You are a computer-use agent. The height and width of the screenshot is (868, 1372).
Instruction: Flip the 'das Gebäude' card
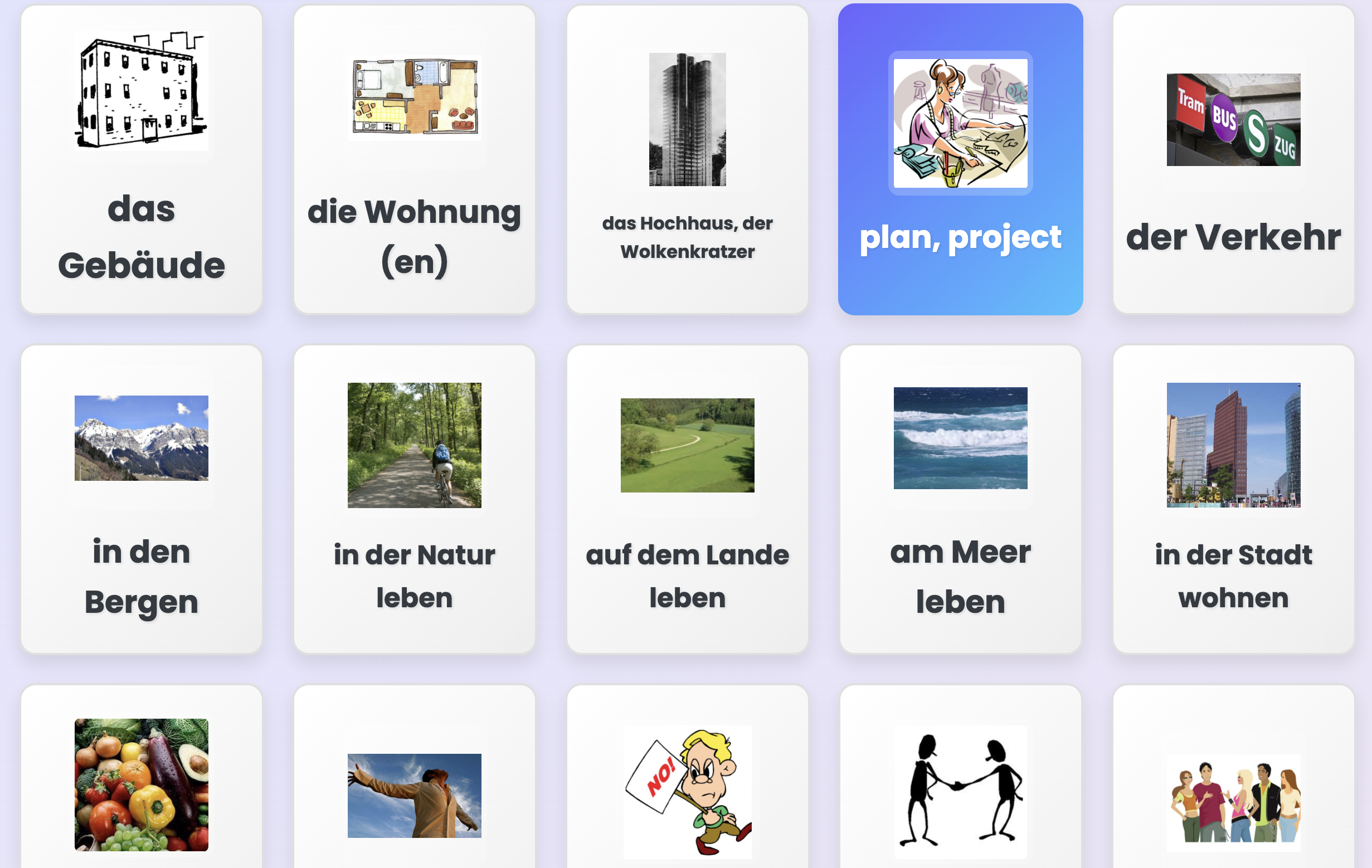pos(142,159)
